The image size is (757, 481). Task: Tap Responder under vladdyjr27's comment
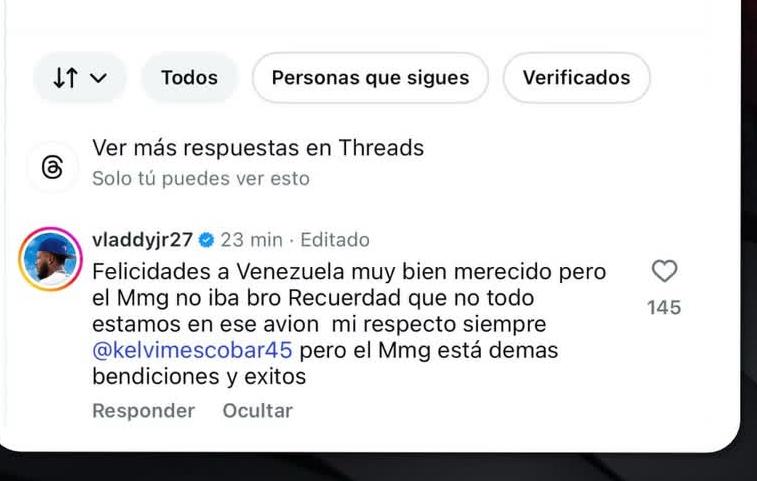143,410
